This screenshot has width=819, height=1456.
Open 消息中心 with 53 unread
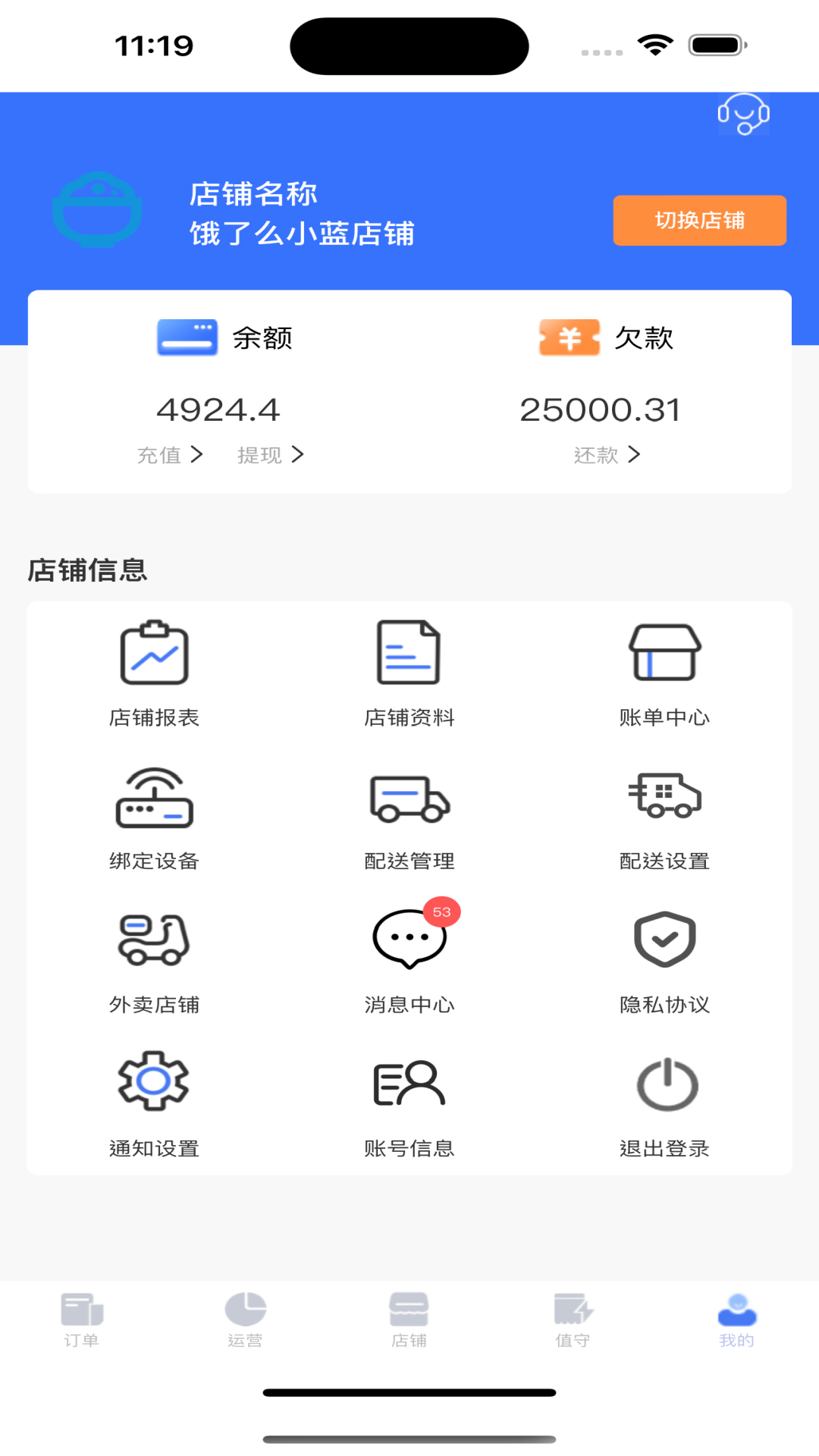(x=409, y=961)
